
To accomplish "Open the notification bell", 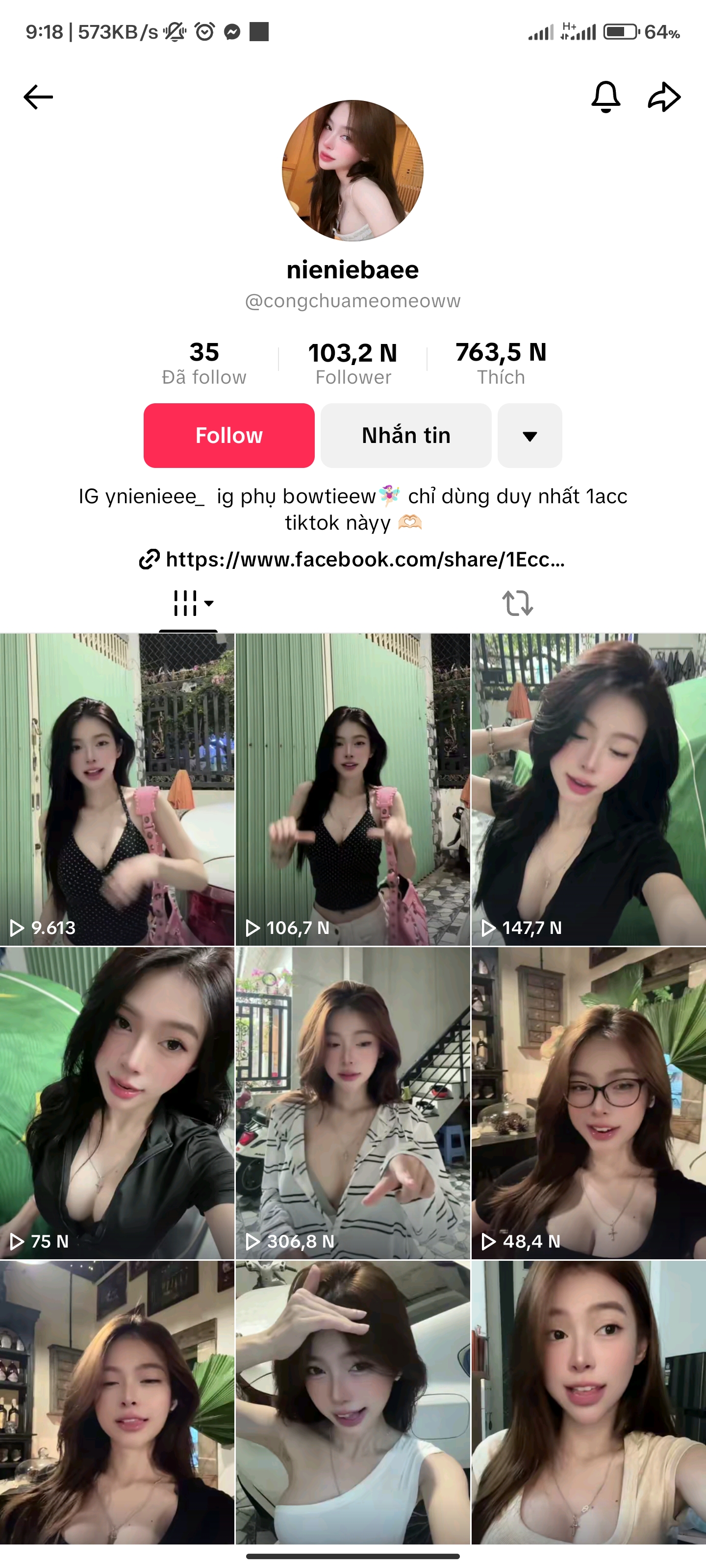I will click(x=605, y=96).
